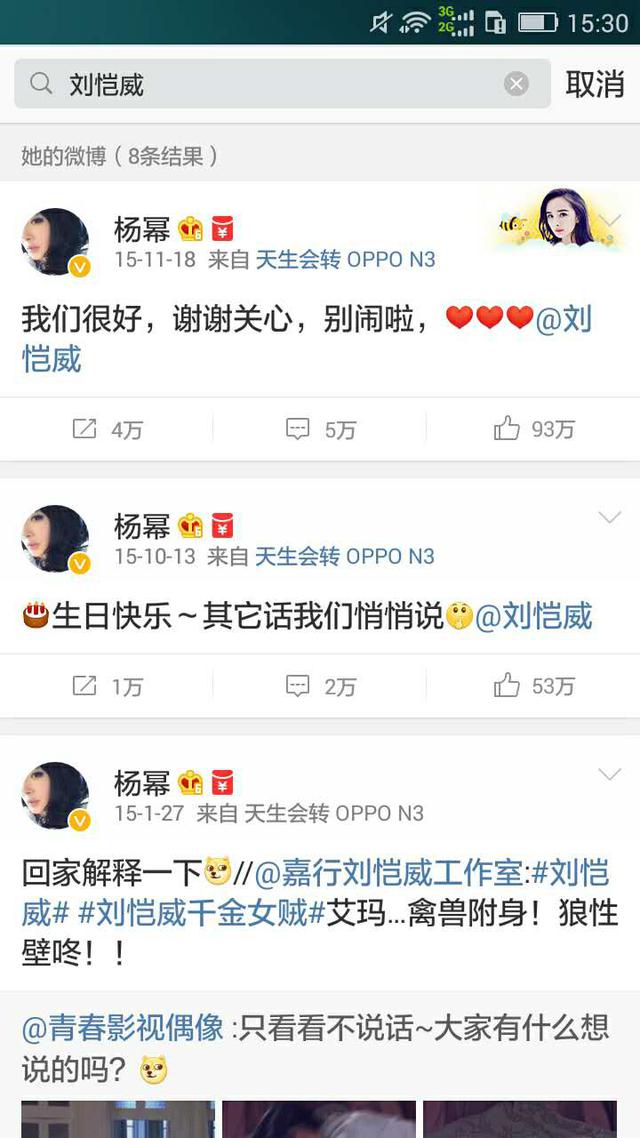Clear the search text with the X button
This screenshot has height=1138, width=640.
point(516,85)
